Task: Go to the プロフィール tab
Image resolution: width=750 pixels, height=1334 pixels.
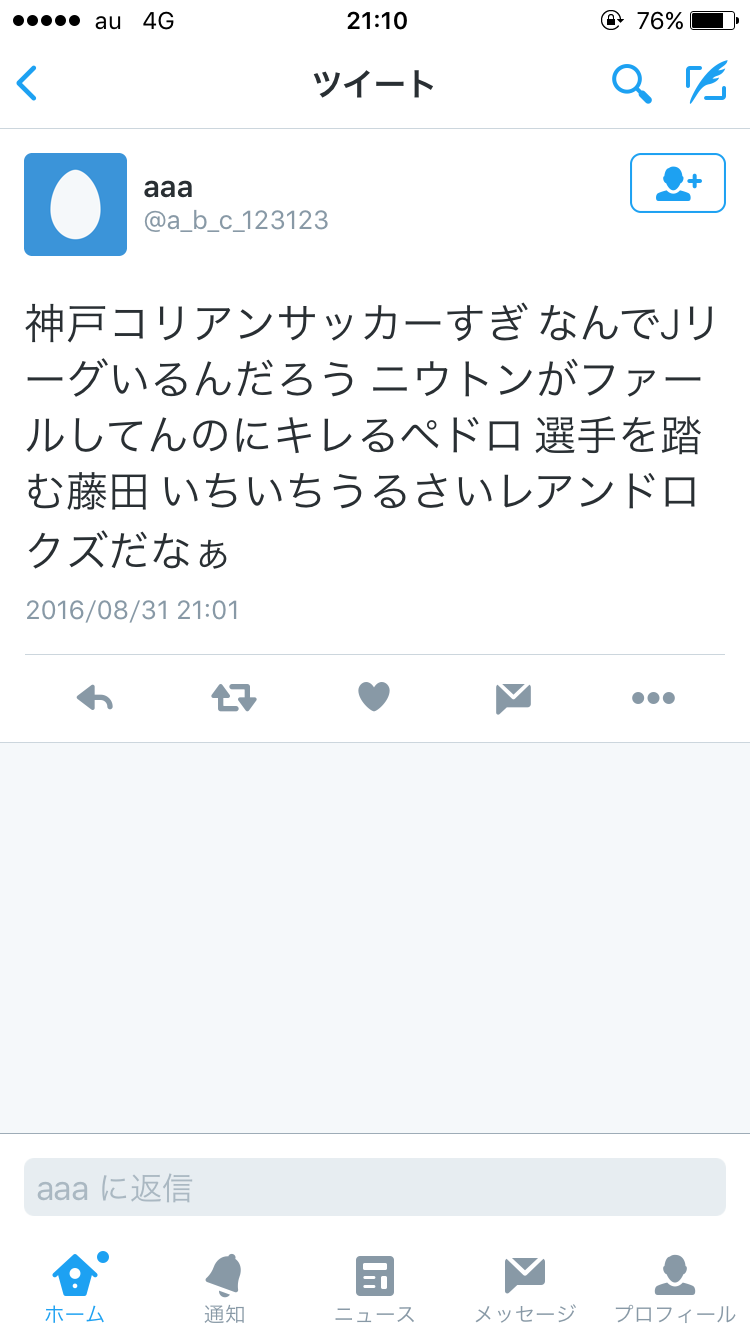Action: [675, 1288]
